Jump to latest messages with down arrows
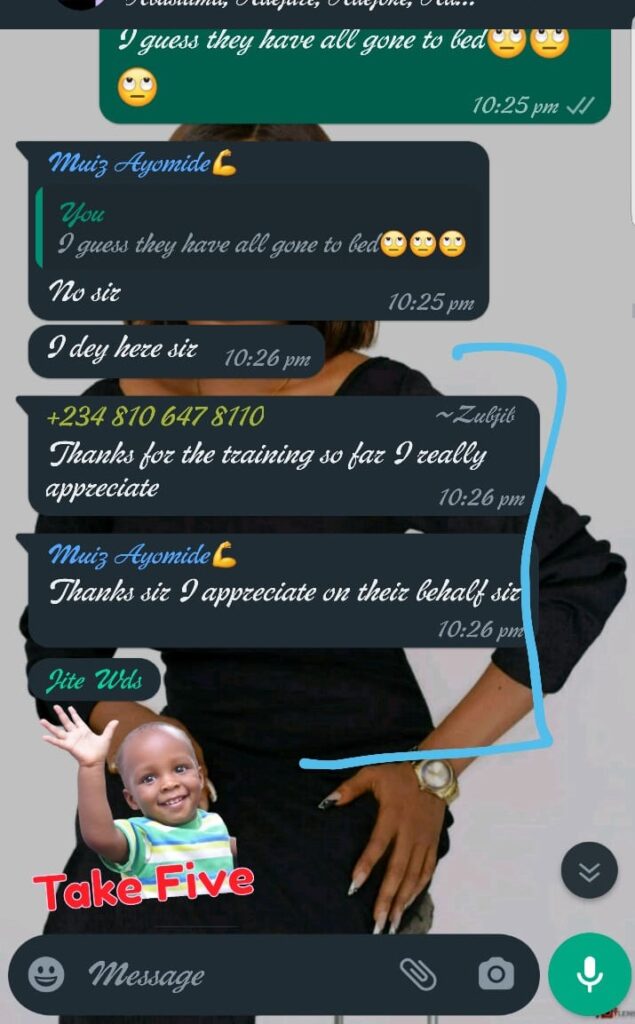 click(x=589, y=871)
